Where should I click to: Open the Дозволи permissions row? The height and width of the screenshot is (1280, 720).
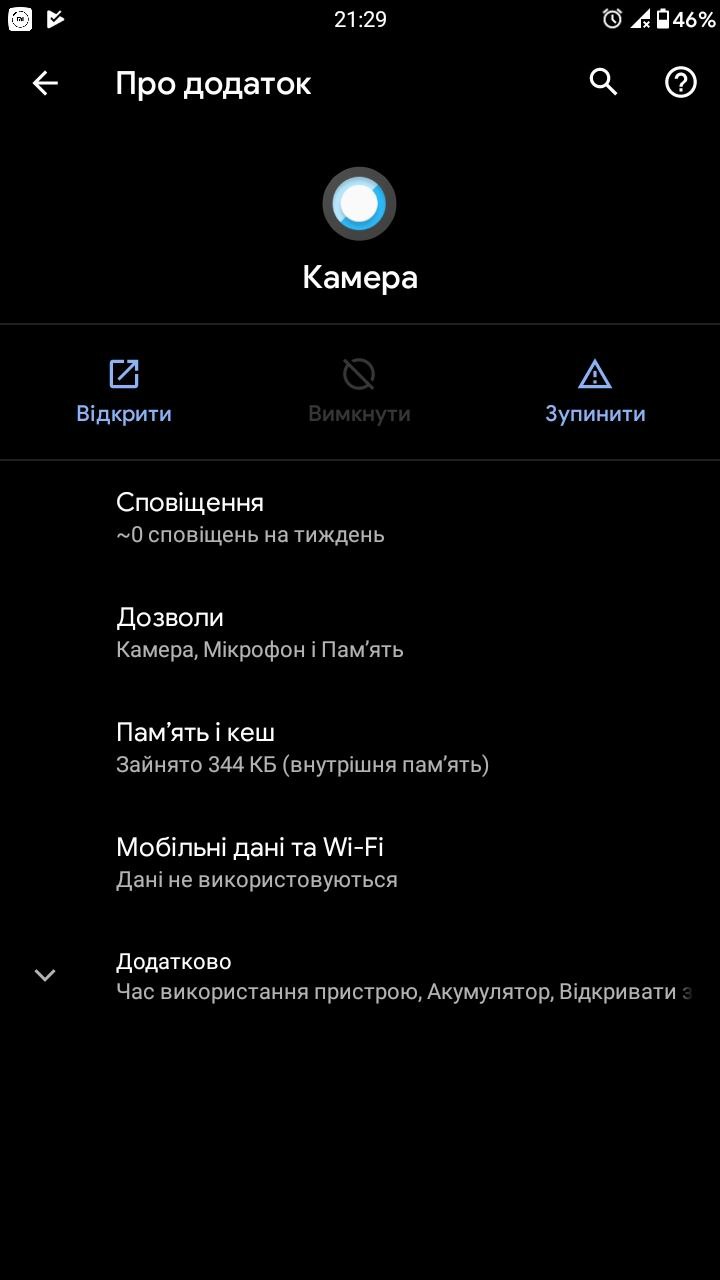(x=360, y=633)
